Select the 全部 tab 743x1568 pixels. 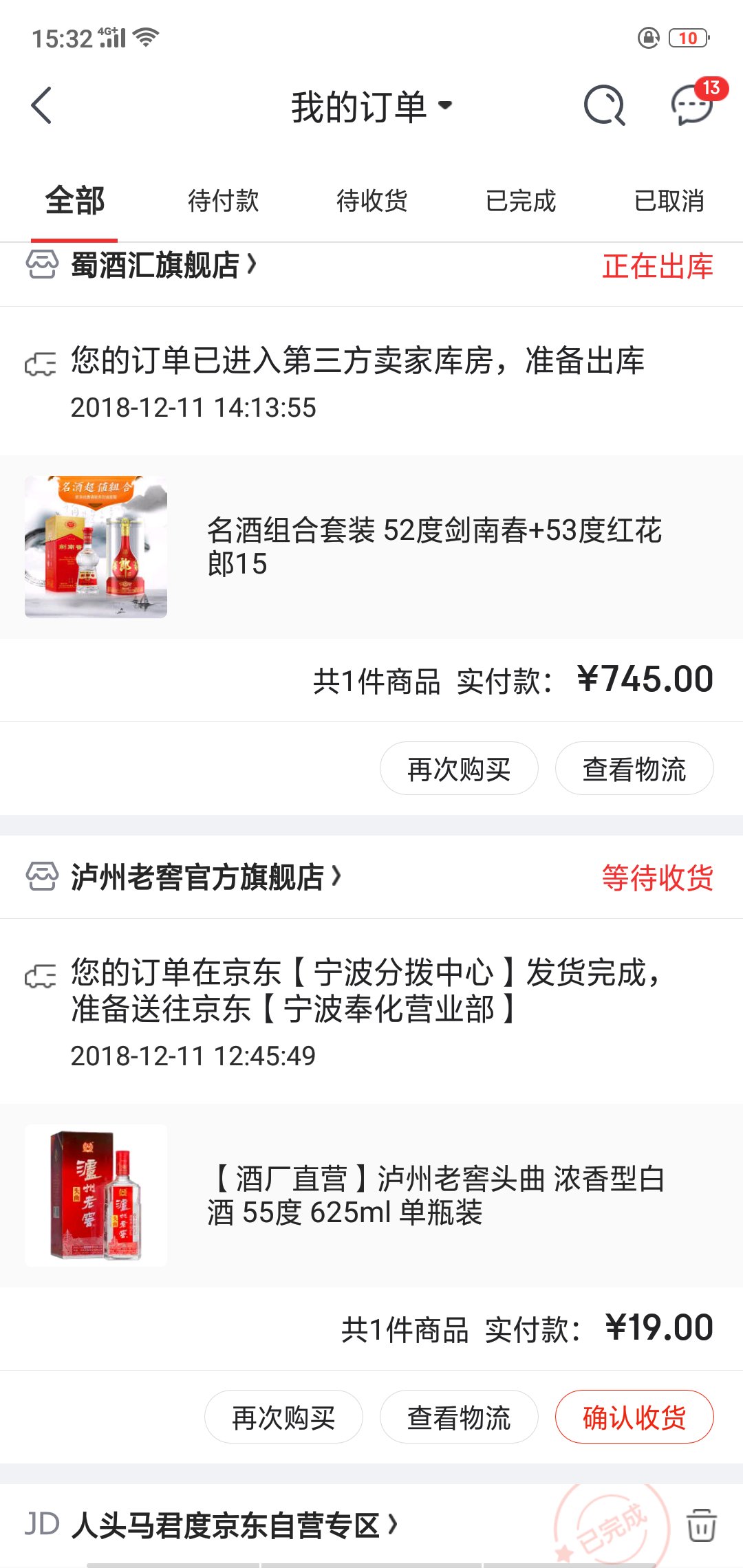[x=74, y=201]
